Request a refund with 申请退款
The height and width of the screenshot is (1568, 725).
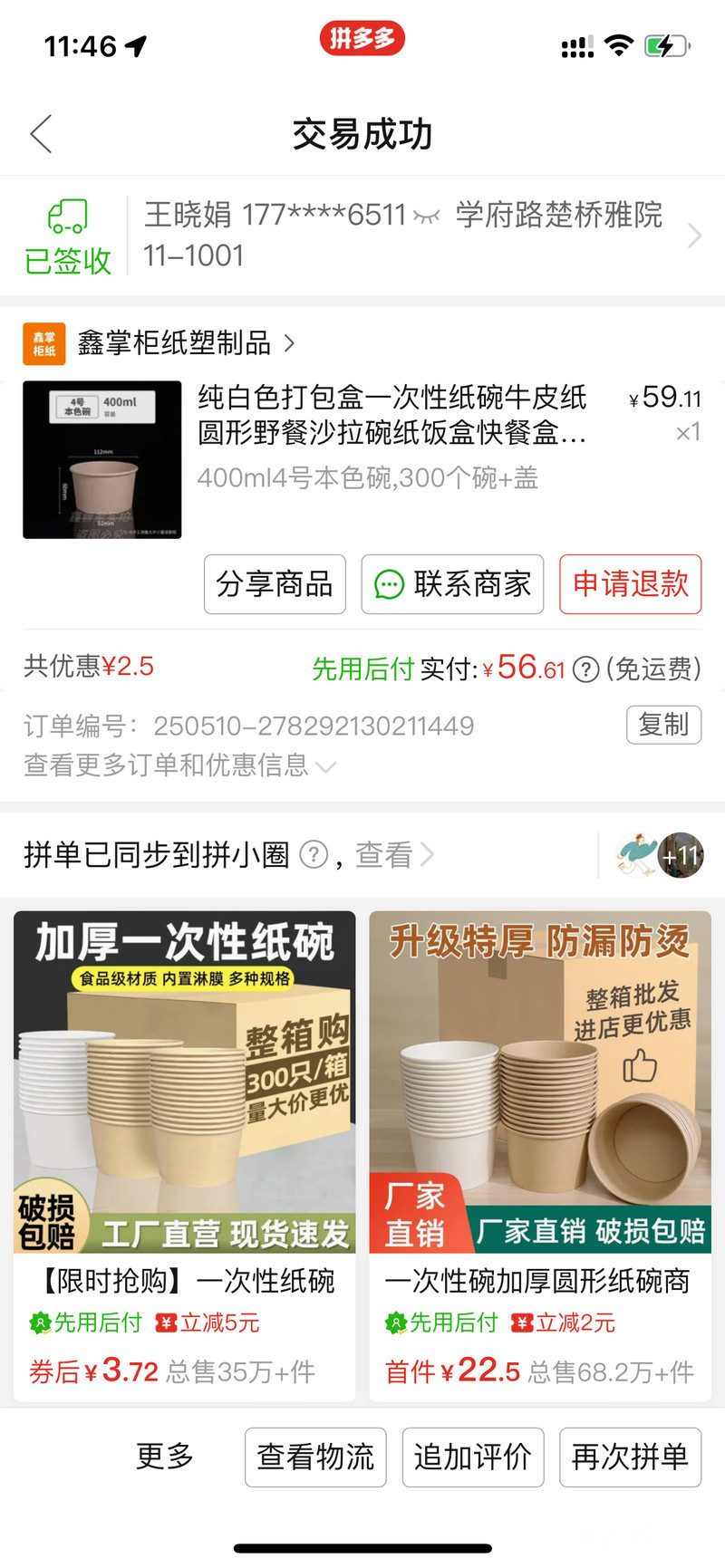tap(630, 584)
